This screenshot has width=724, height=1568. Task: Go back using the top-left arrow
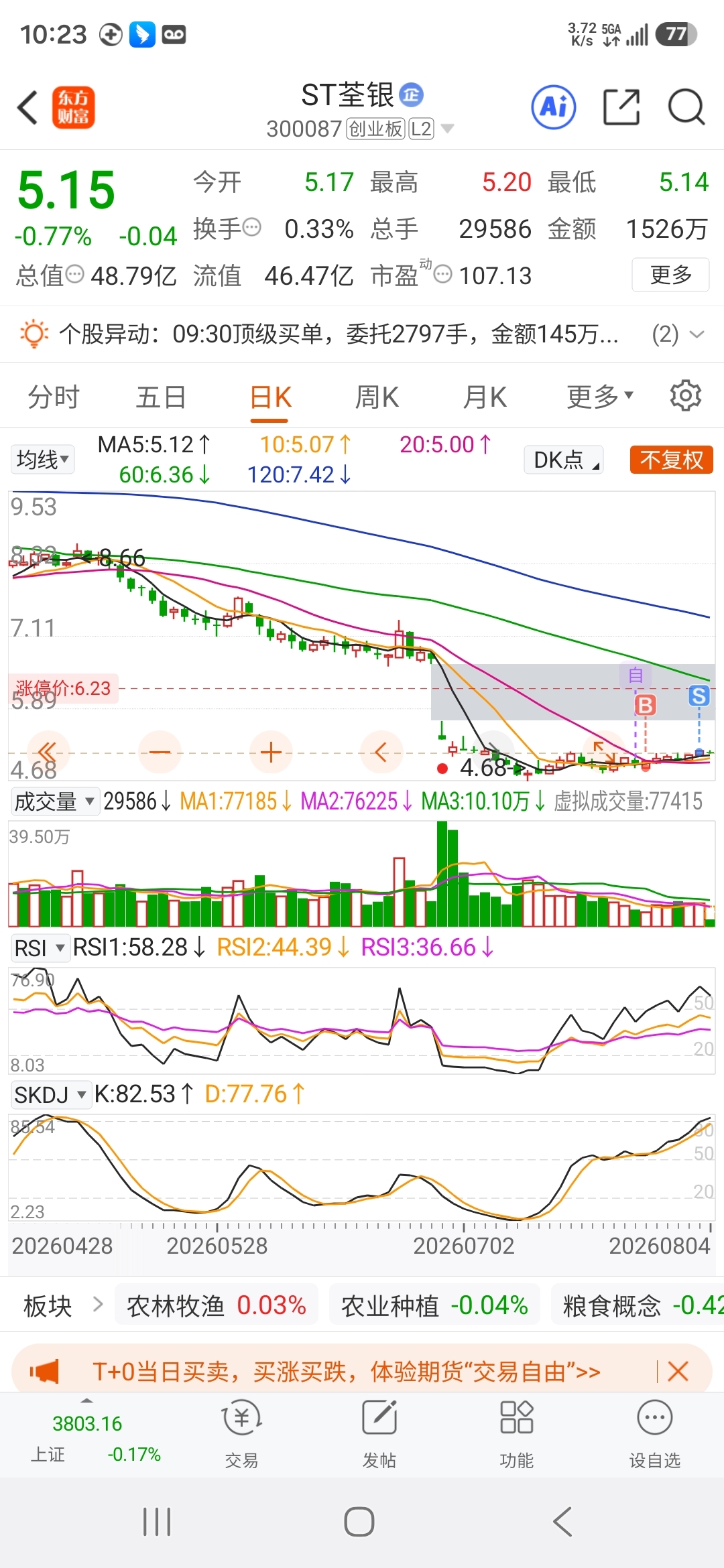tap(27, 107)
